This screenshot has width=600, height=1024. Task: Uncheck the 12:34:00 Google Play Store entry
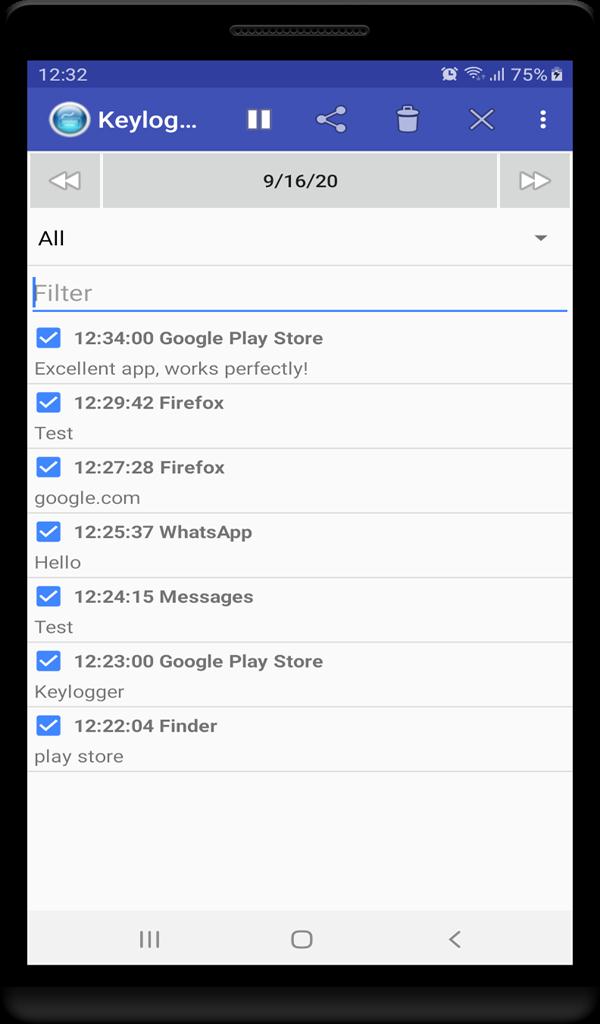[x=48, y=338]
